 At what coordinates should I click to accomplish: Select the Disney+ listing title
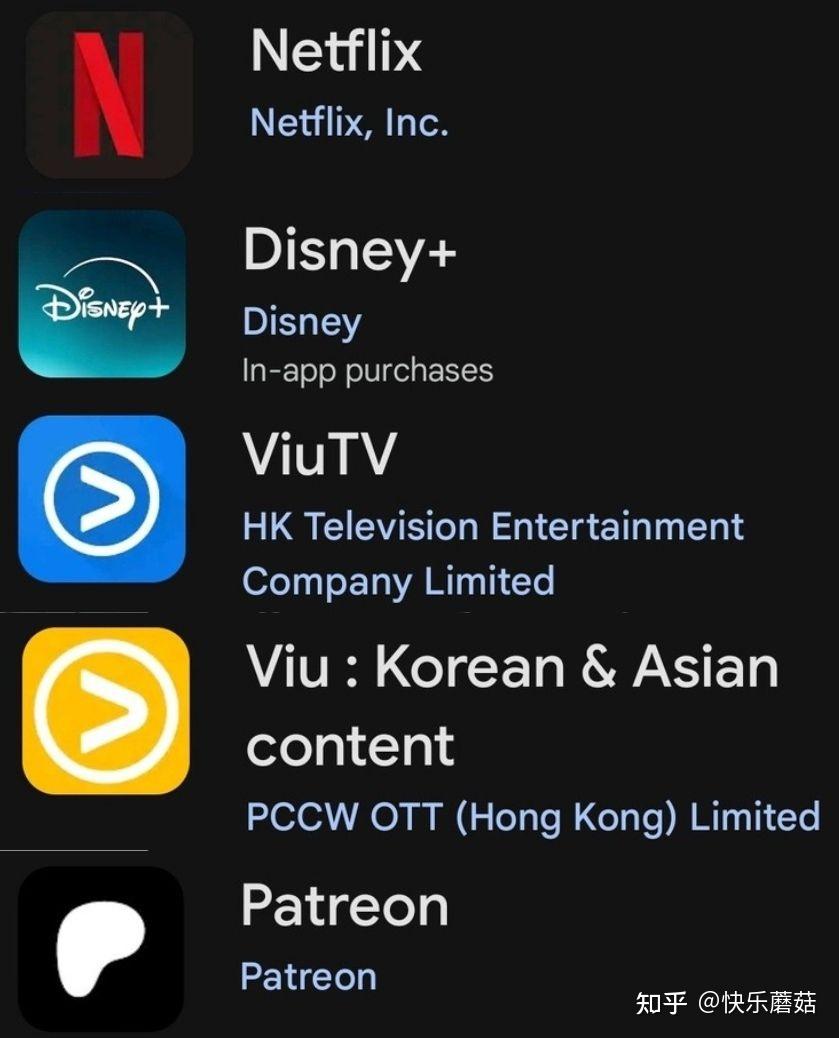pyautogui.click(x=350, y=250)
